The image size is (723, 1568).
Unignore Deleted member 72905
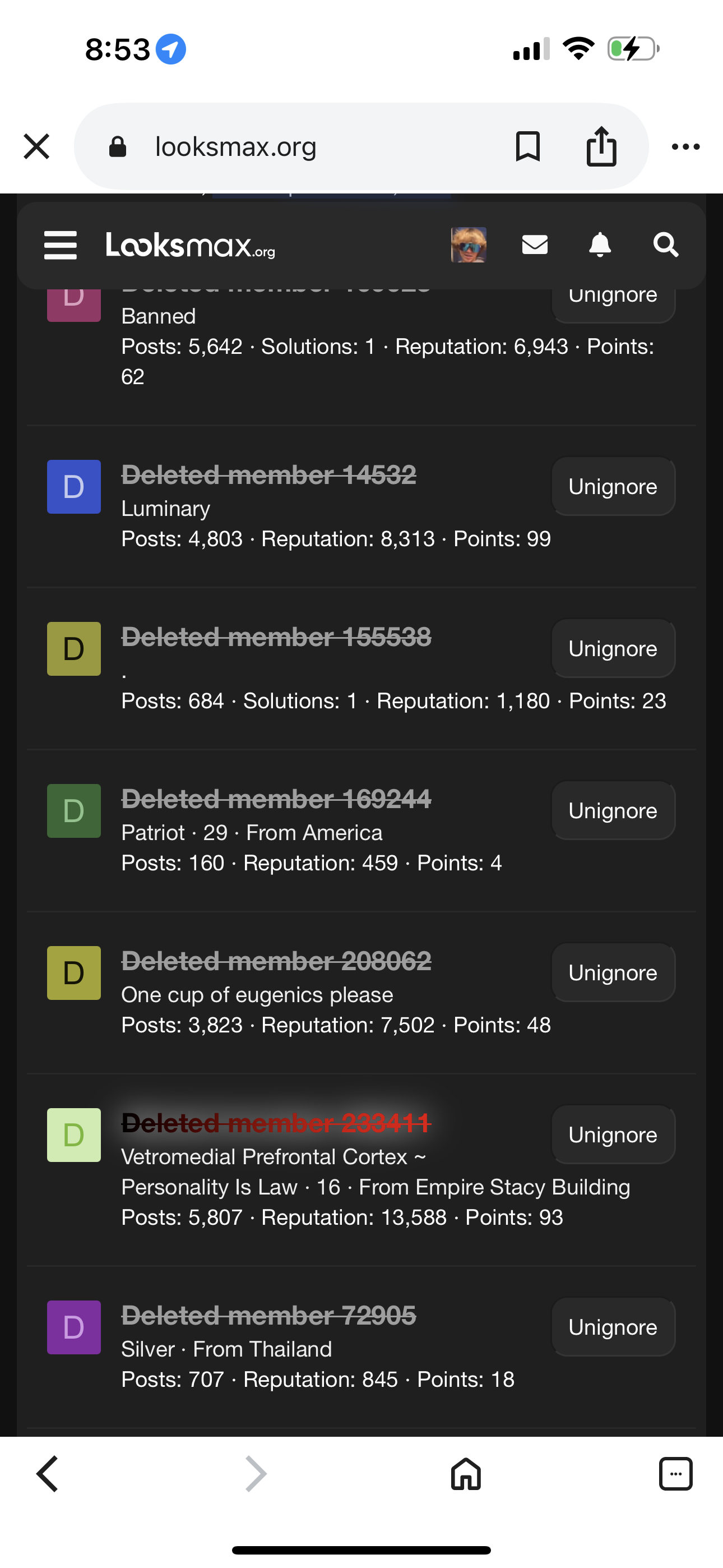613,1327
